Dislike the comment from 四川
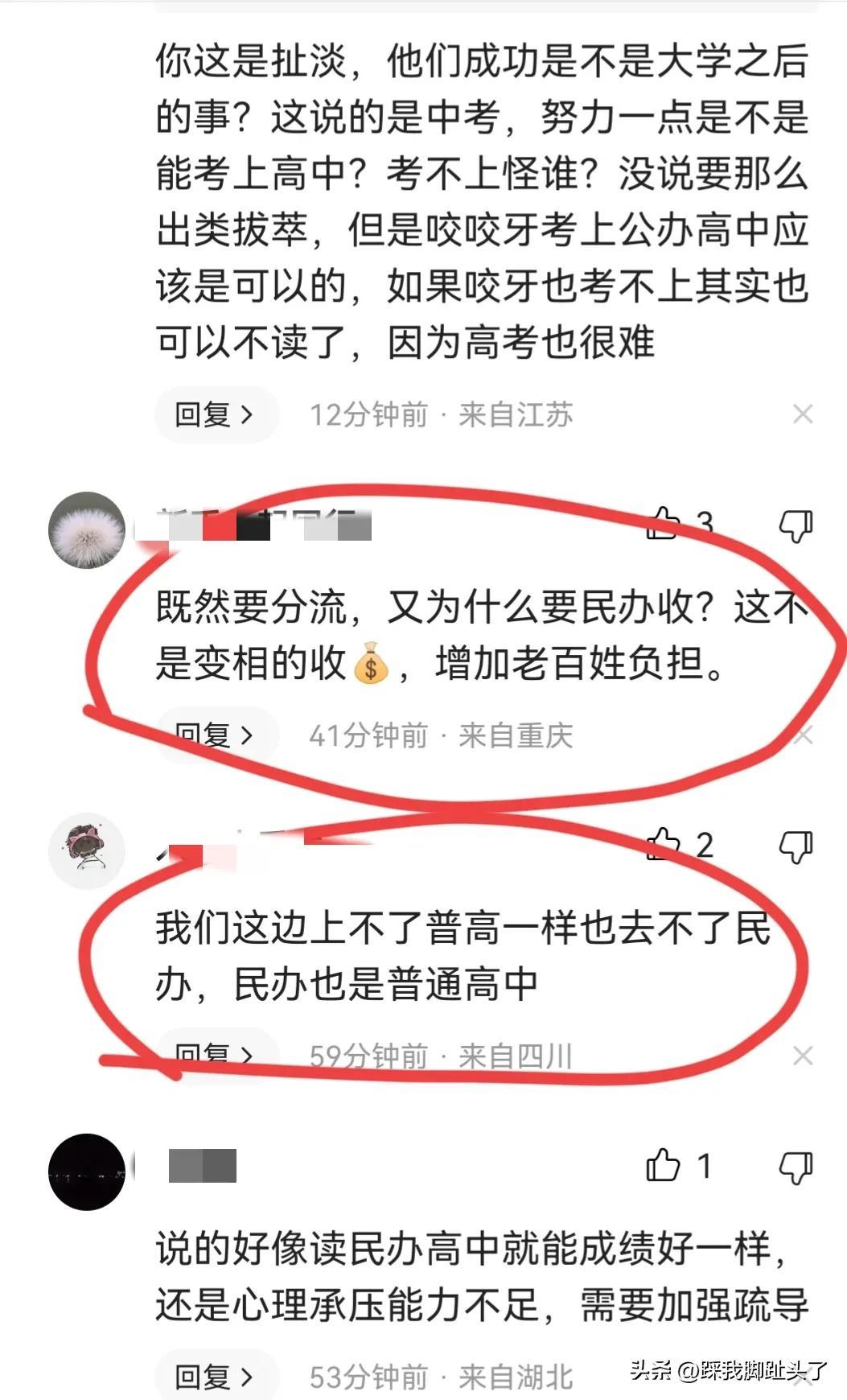The image size is (847, 1400). [796, 846]
